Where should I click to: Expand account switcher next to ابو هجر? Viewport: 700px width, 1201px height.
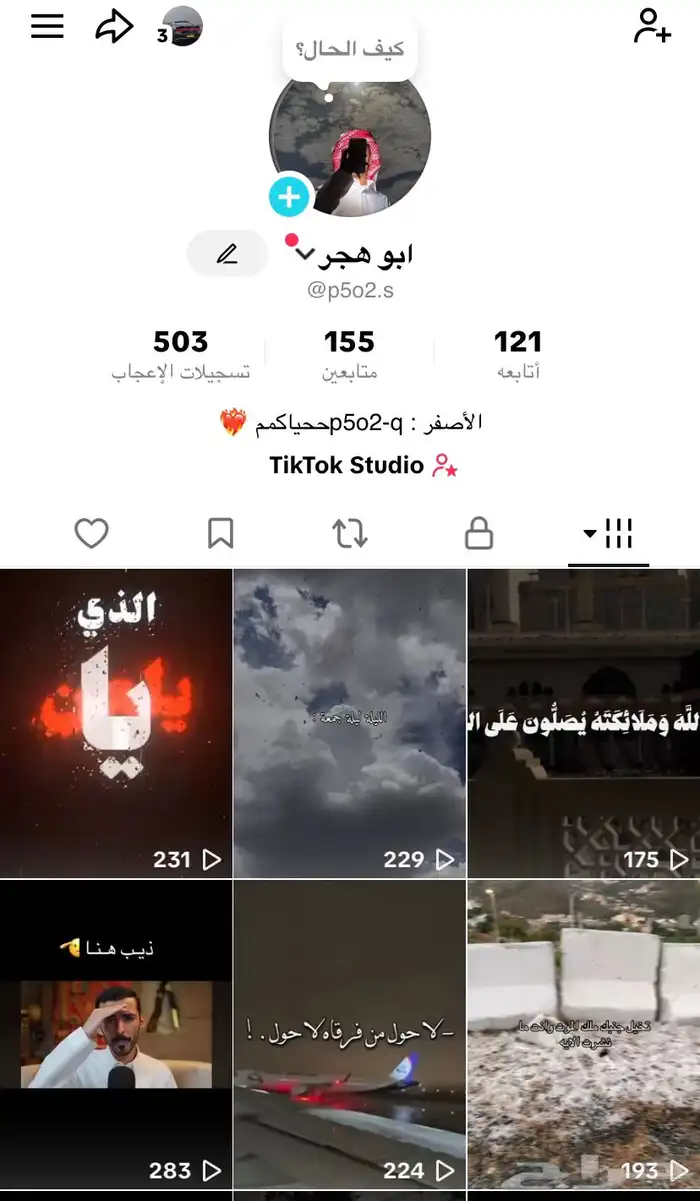pyautogui.click(x=306, y=256)
